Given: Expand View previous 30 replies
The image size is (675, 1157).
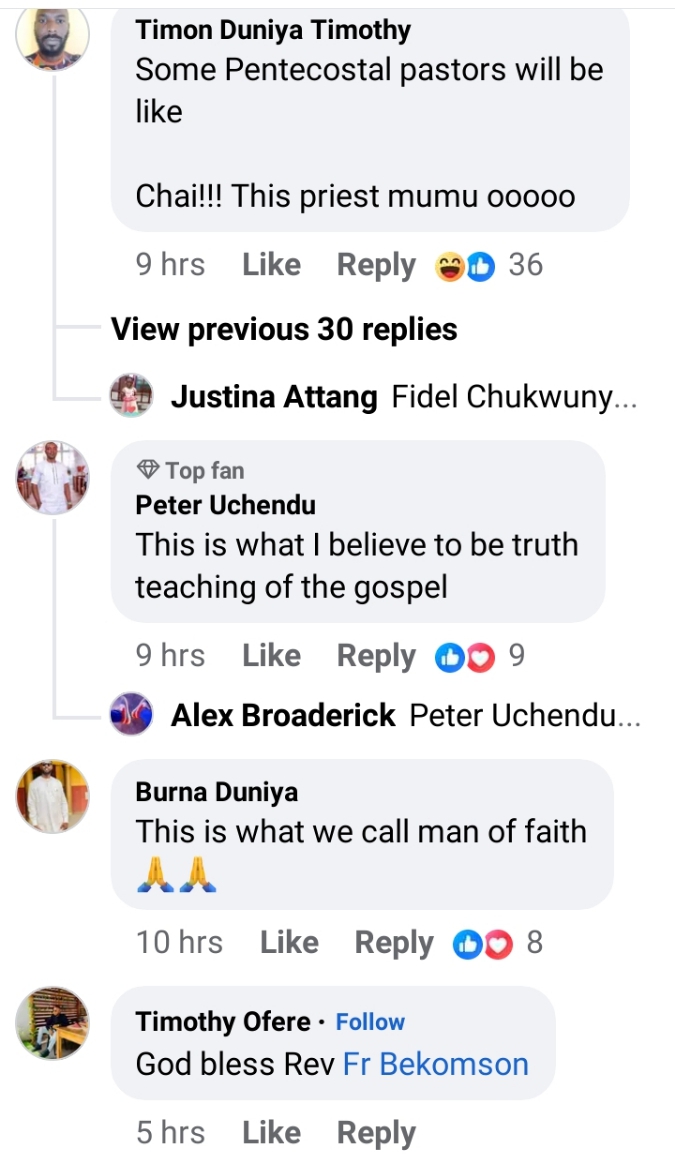Looking at the screenshot, I should (x=284, y=329).
